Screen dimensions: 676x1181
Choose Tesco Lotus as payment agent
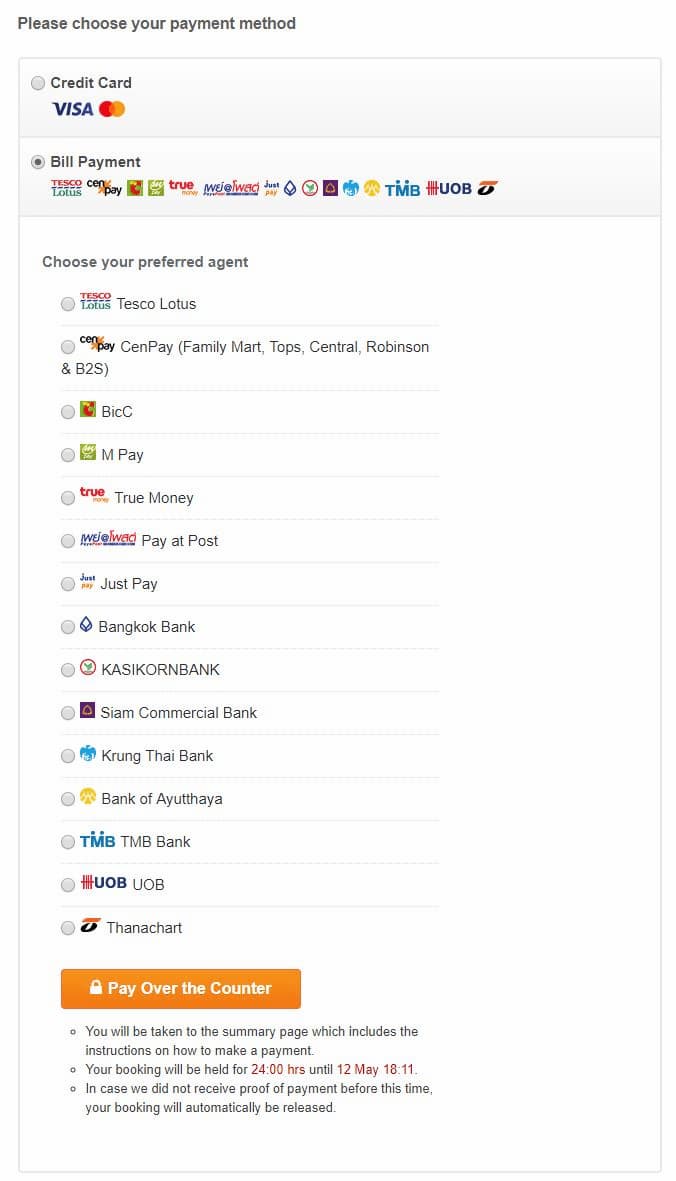tap(67, 304)
